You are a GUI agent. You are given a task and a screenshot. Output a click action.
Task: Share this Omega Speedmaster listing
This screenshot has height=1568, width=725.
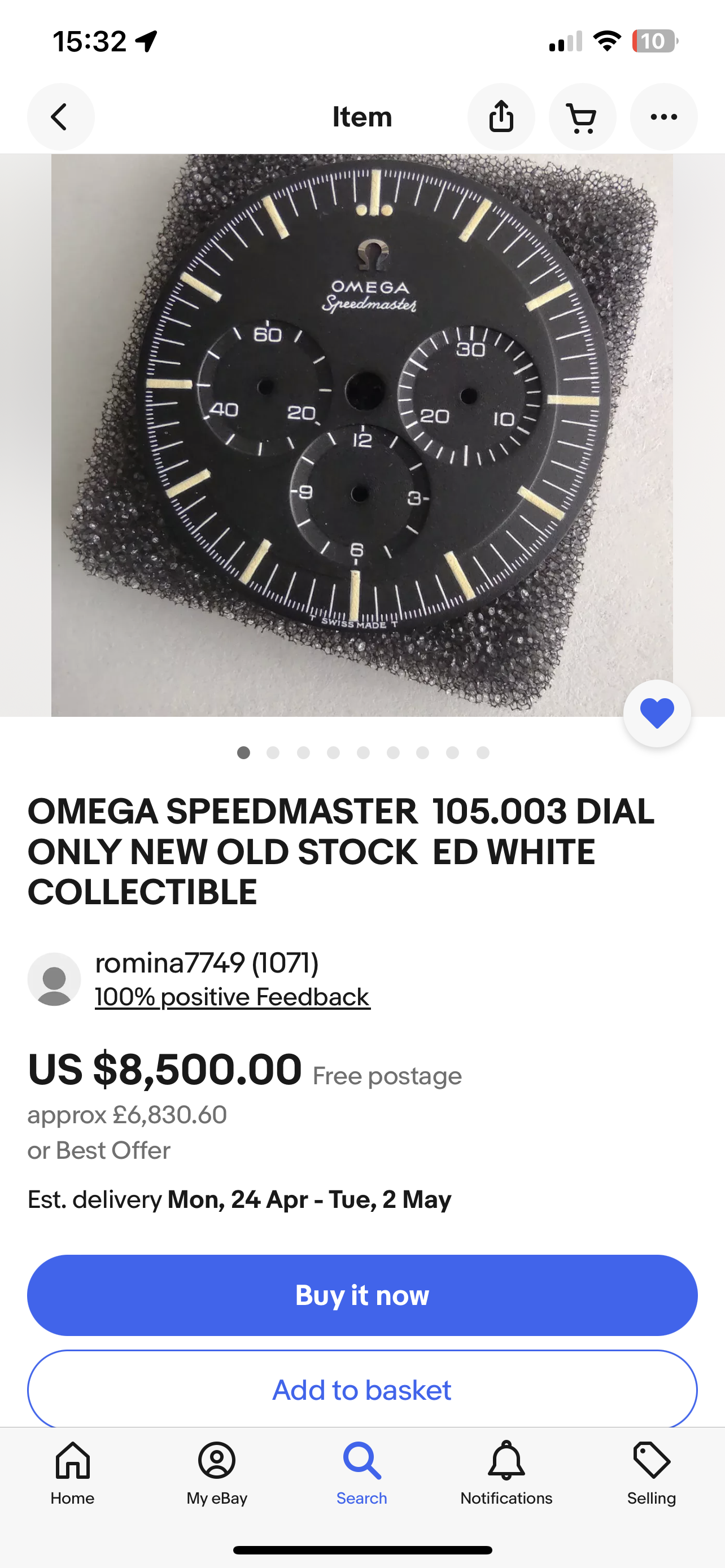(501, 117)
